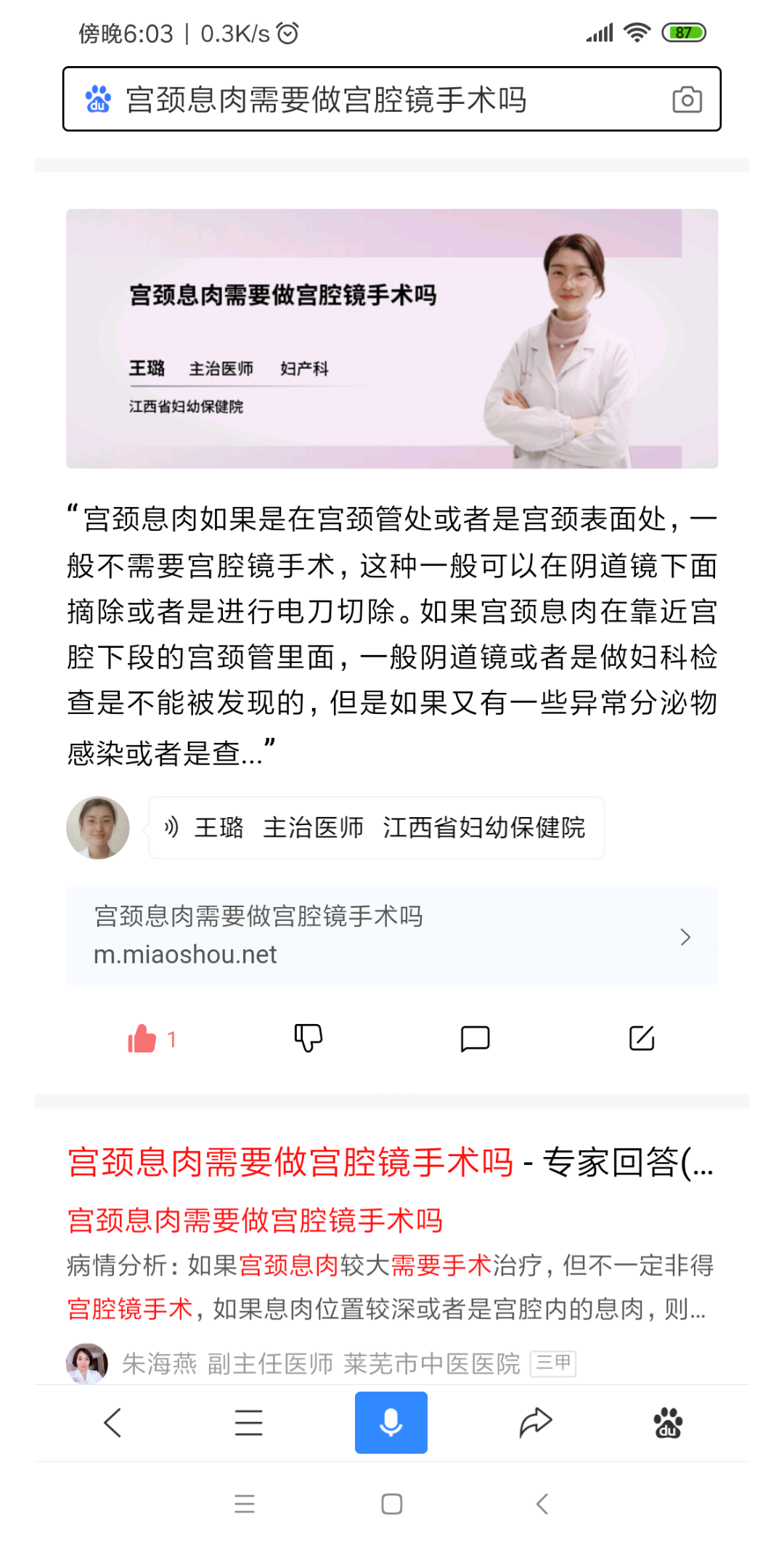This screenshot has height=1547, width=784.
Task: Play audio answer by 王璐 主治医师
Action: 376,827
